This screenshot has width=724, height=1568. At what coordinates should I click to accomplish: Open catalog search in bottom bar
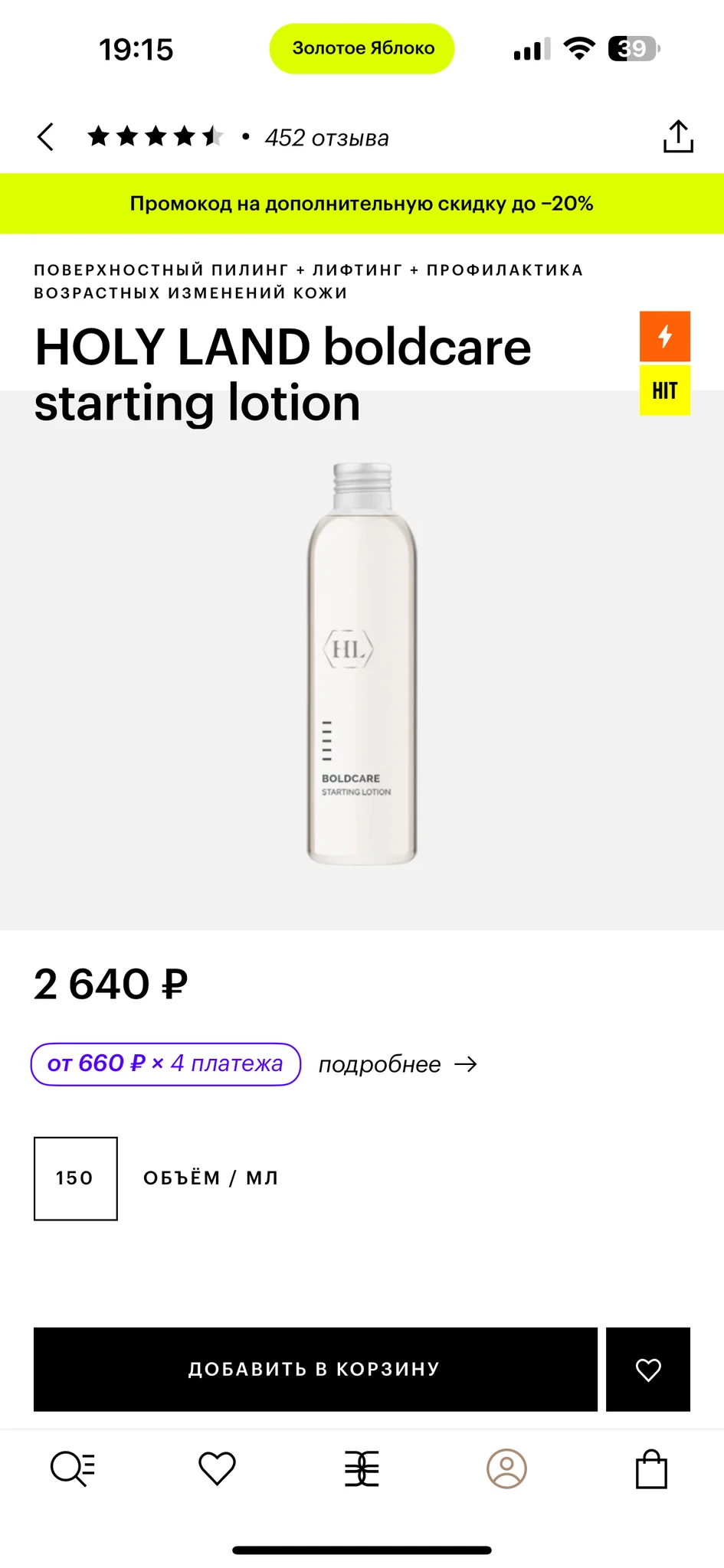[x=72, y=1468]
